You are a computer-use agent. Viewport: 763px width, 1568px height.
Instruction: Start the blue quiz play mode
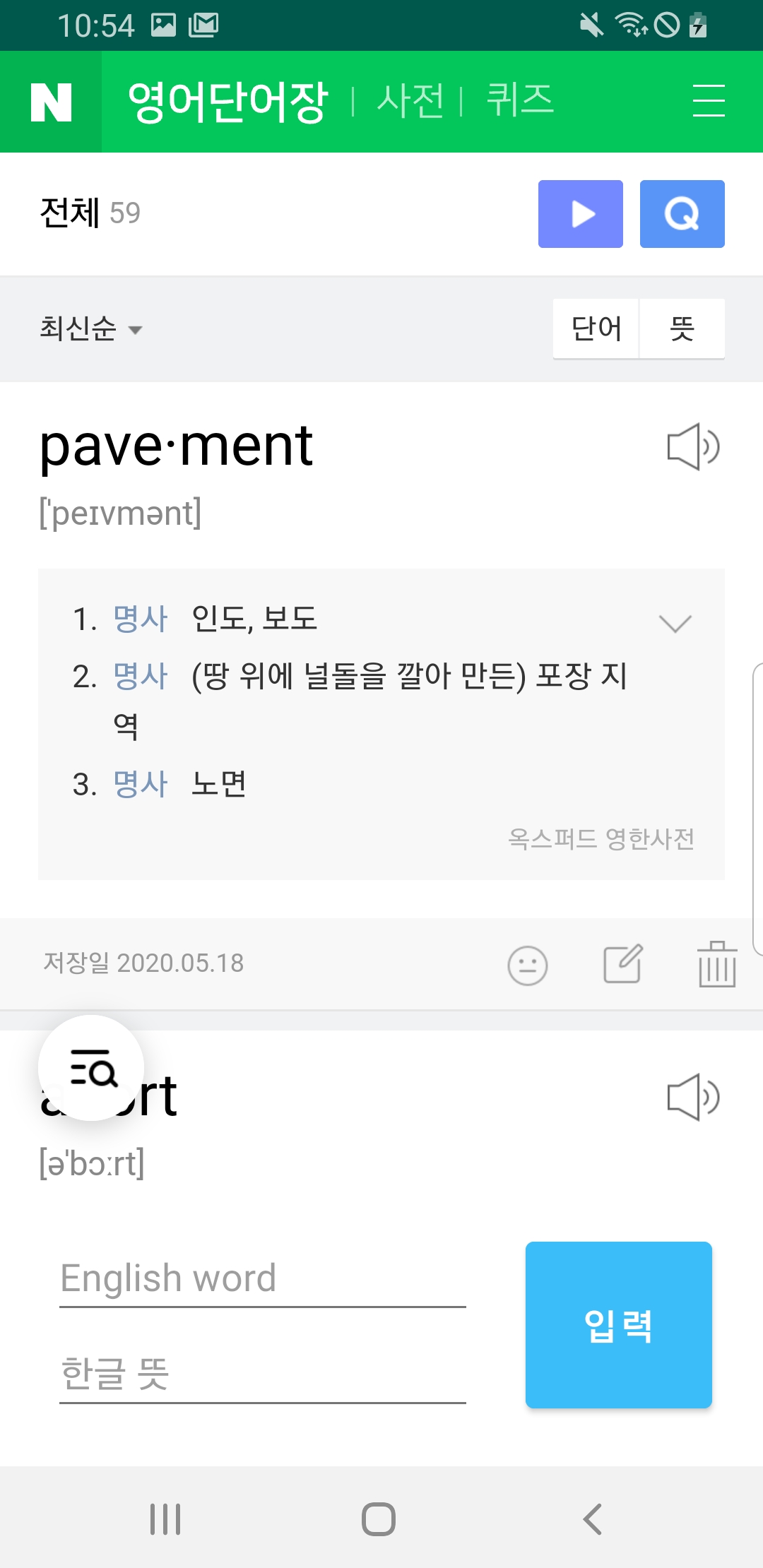click(581, 214)
